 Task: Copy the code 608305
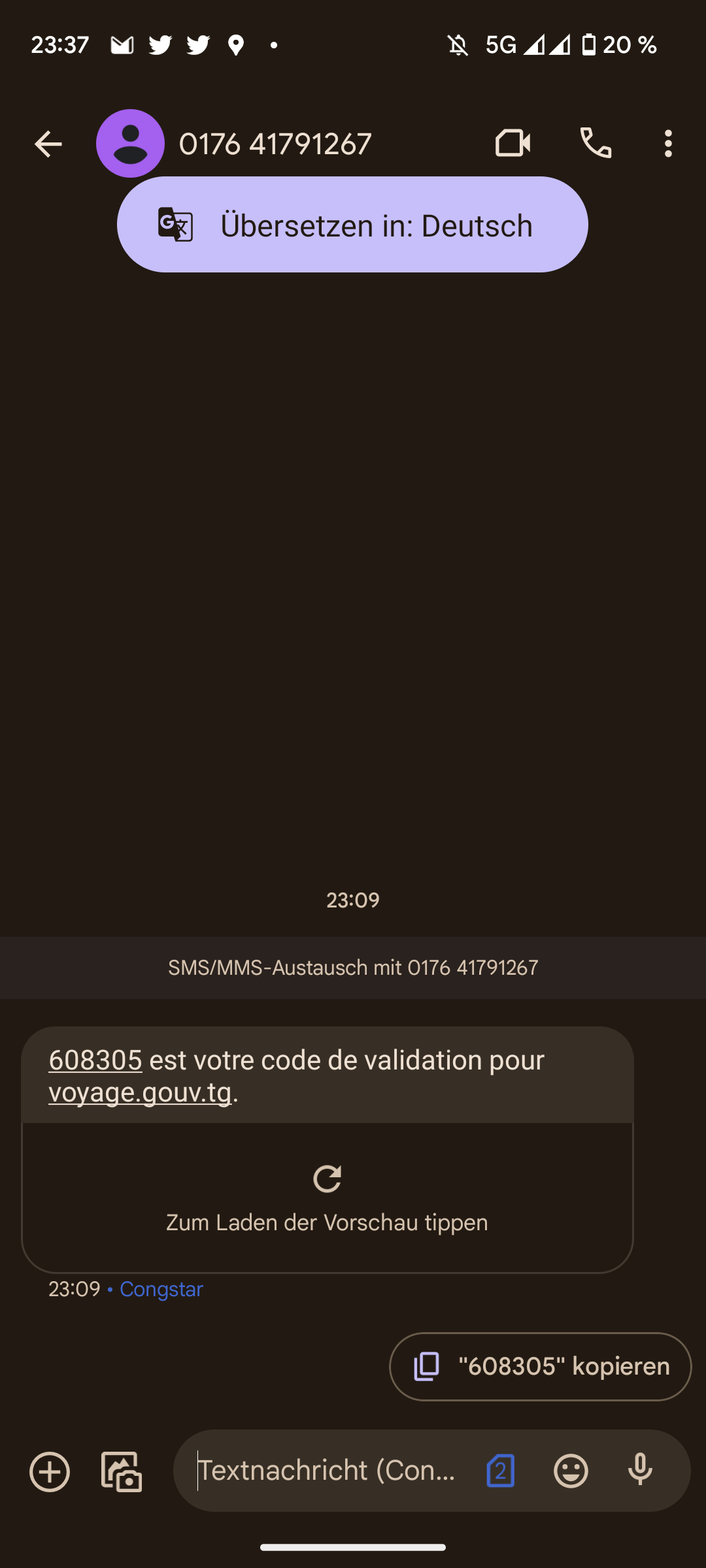(x=540, y=1366)
